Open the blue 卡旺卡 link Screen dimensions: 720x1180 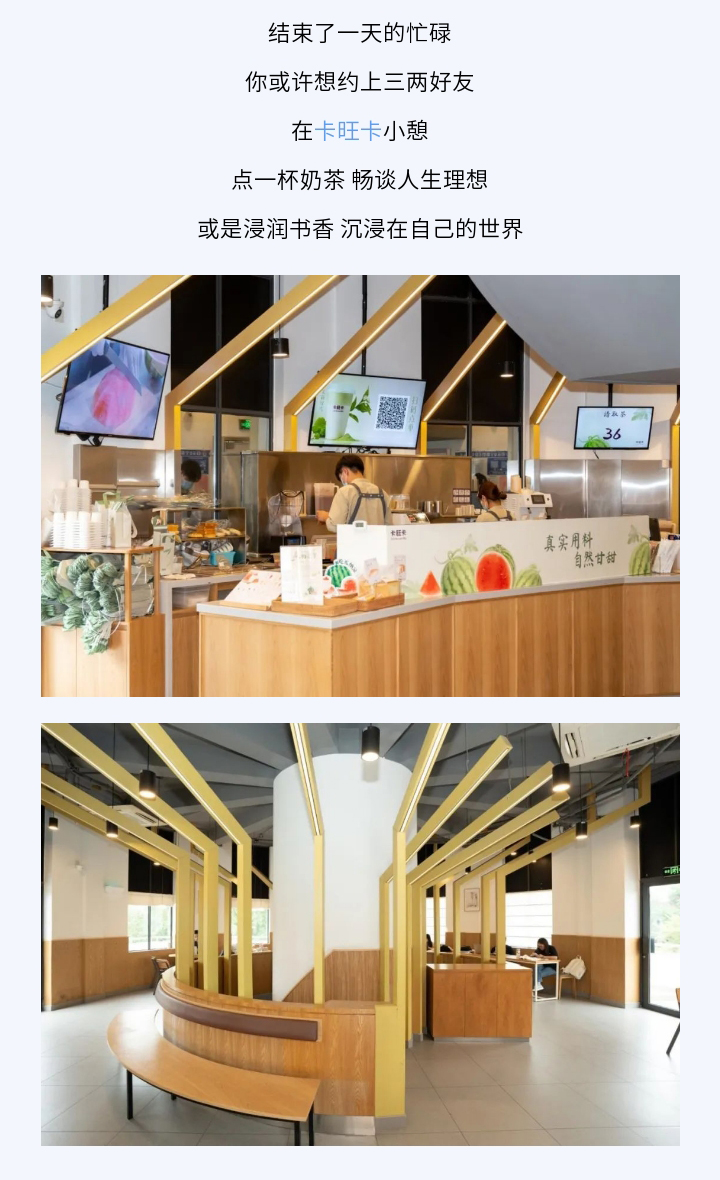pos(348,131)
